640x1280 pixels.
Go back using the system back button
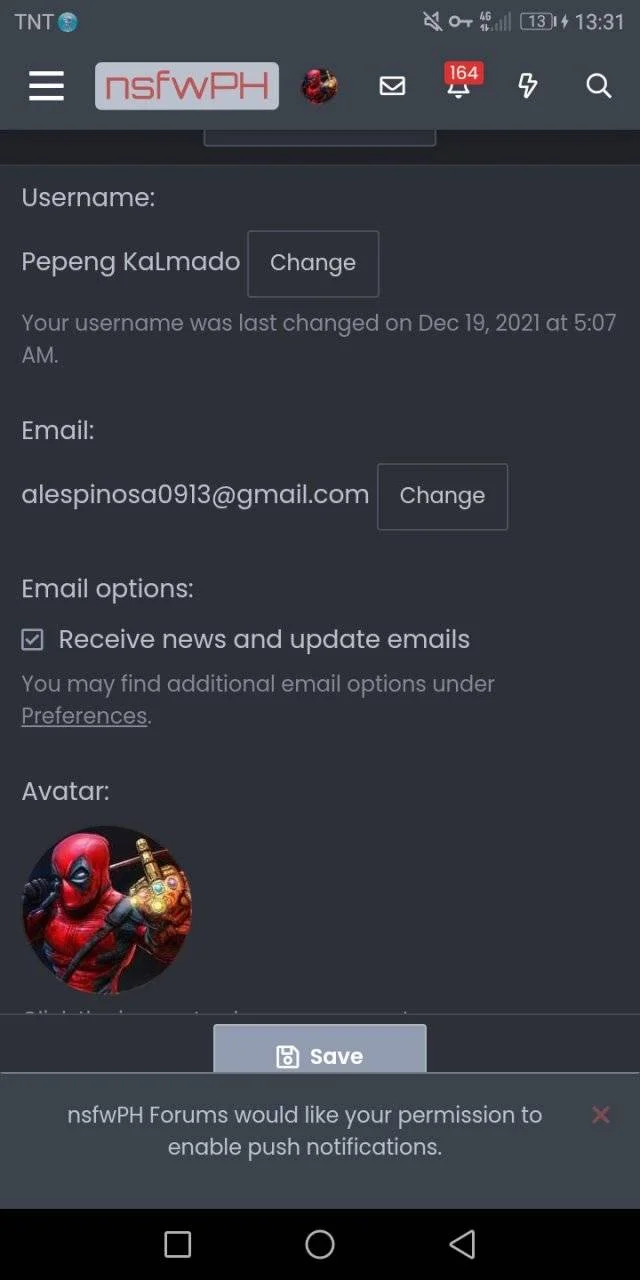tap(462, 1244)
